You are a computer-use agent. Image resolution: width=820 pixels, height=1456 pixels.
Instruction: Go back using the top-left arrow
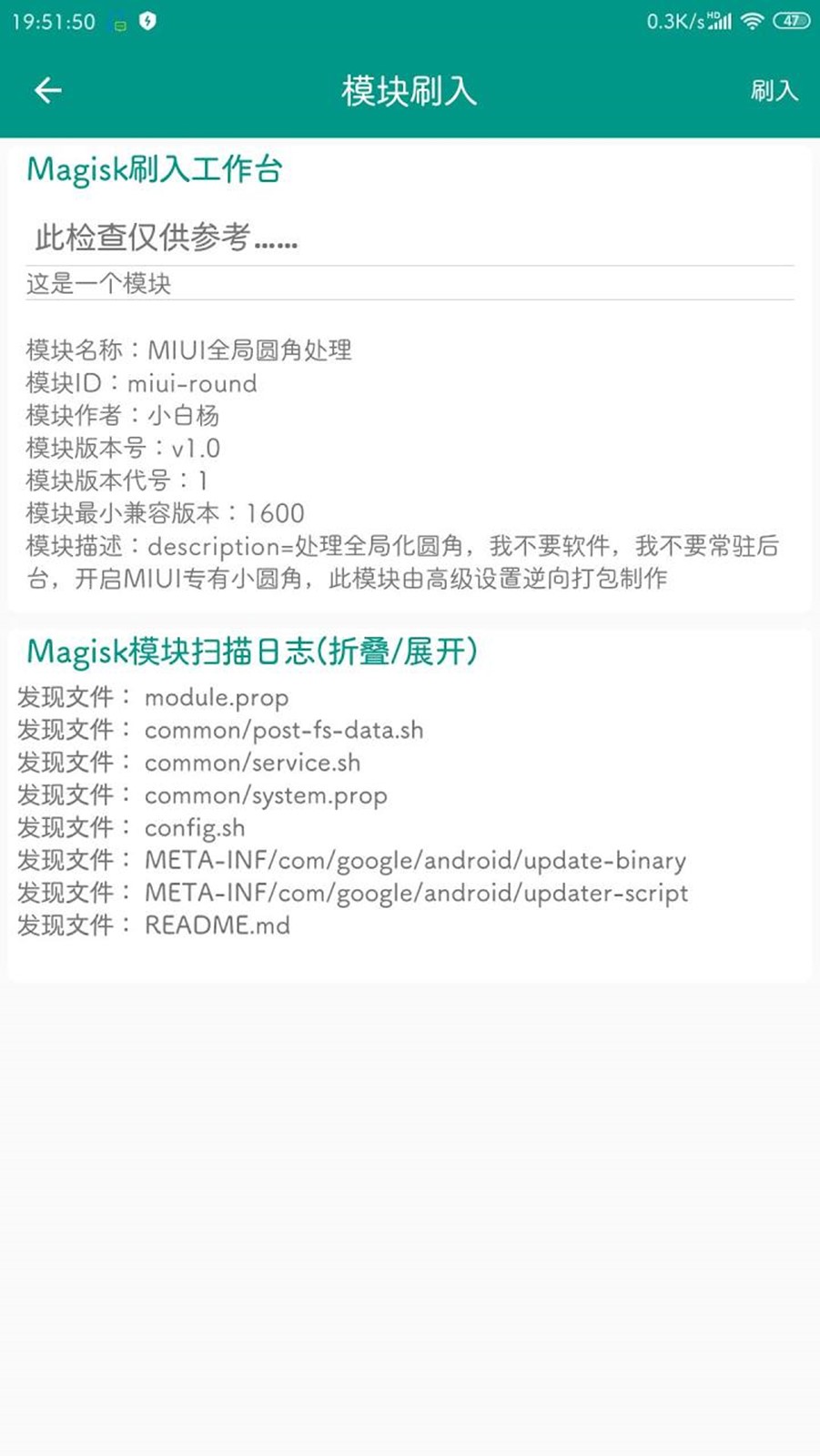47,90
